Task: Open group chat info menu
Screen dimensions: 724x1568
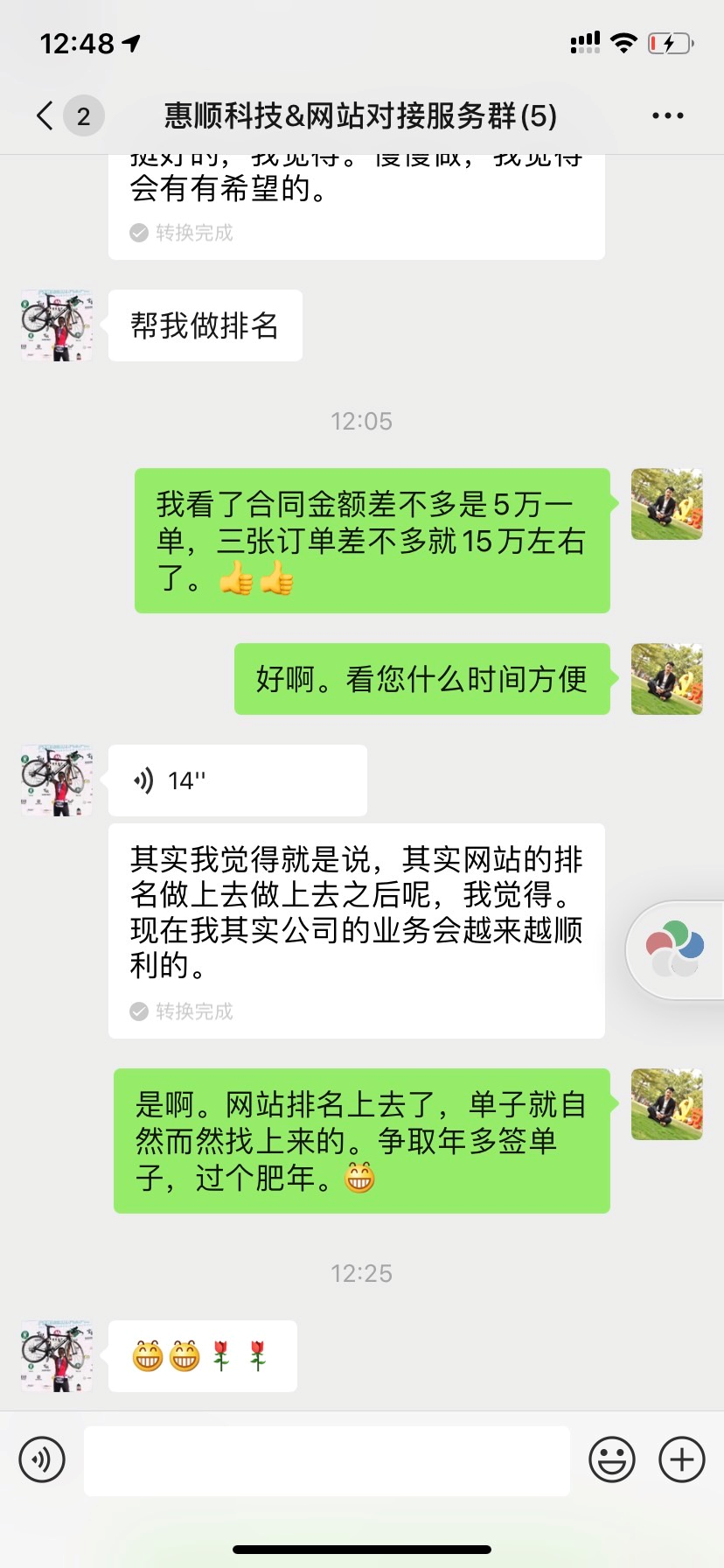Action: coord(667,115)
